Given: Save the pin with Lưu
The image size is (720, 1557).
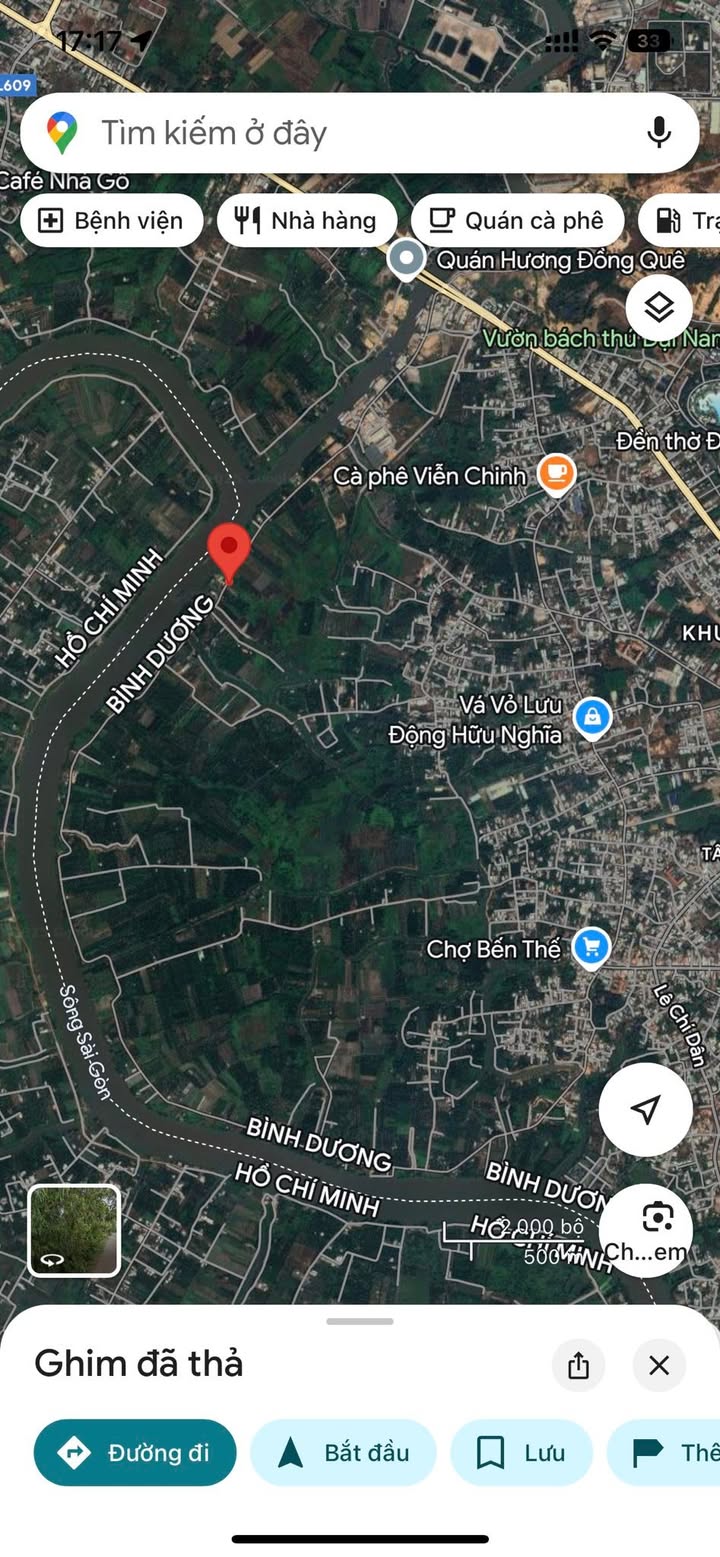Looking at the screenshot, I should click(521, 1452).
